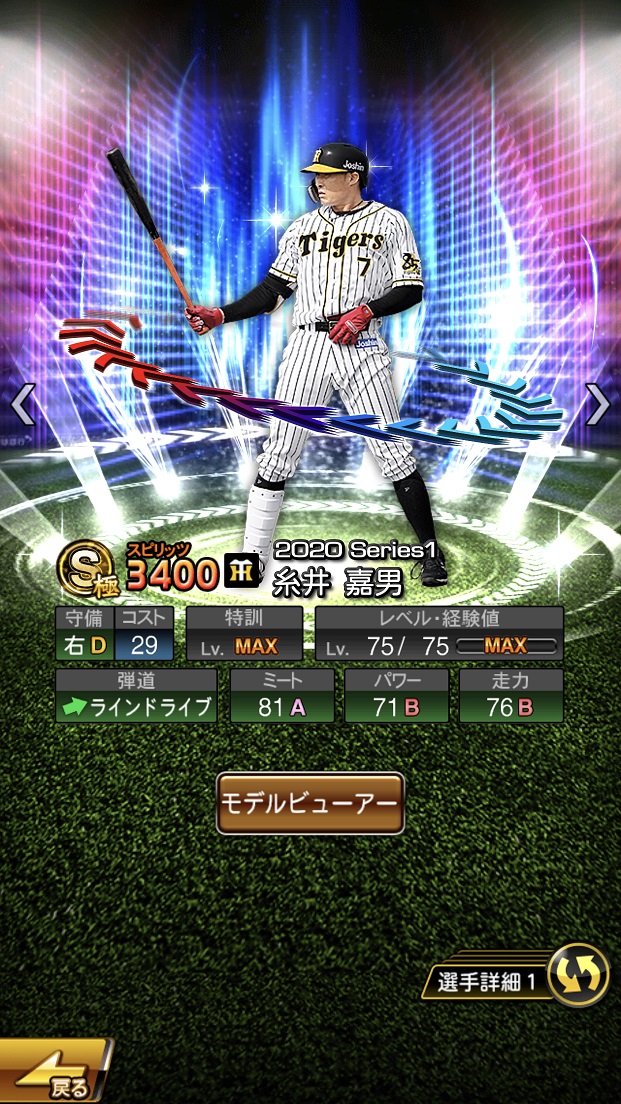Open the モデルビューアー model viewer

click(x=310, y=803)
